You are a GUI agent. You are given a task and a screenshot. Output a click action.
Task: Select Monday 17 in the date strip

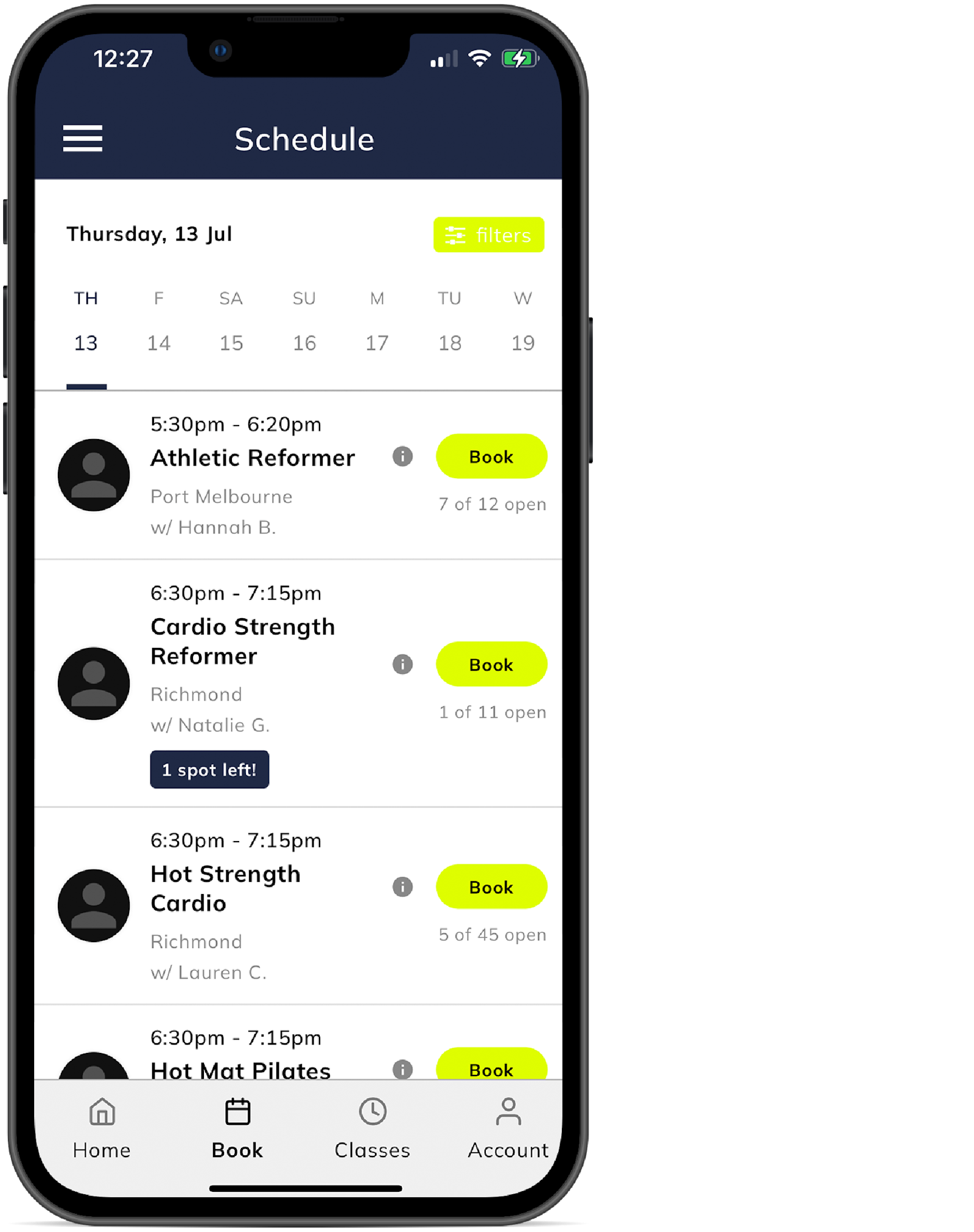377,323
